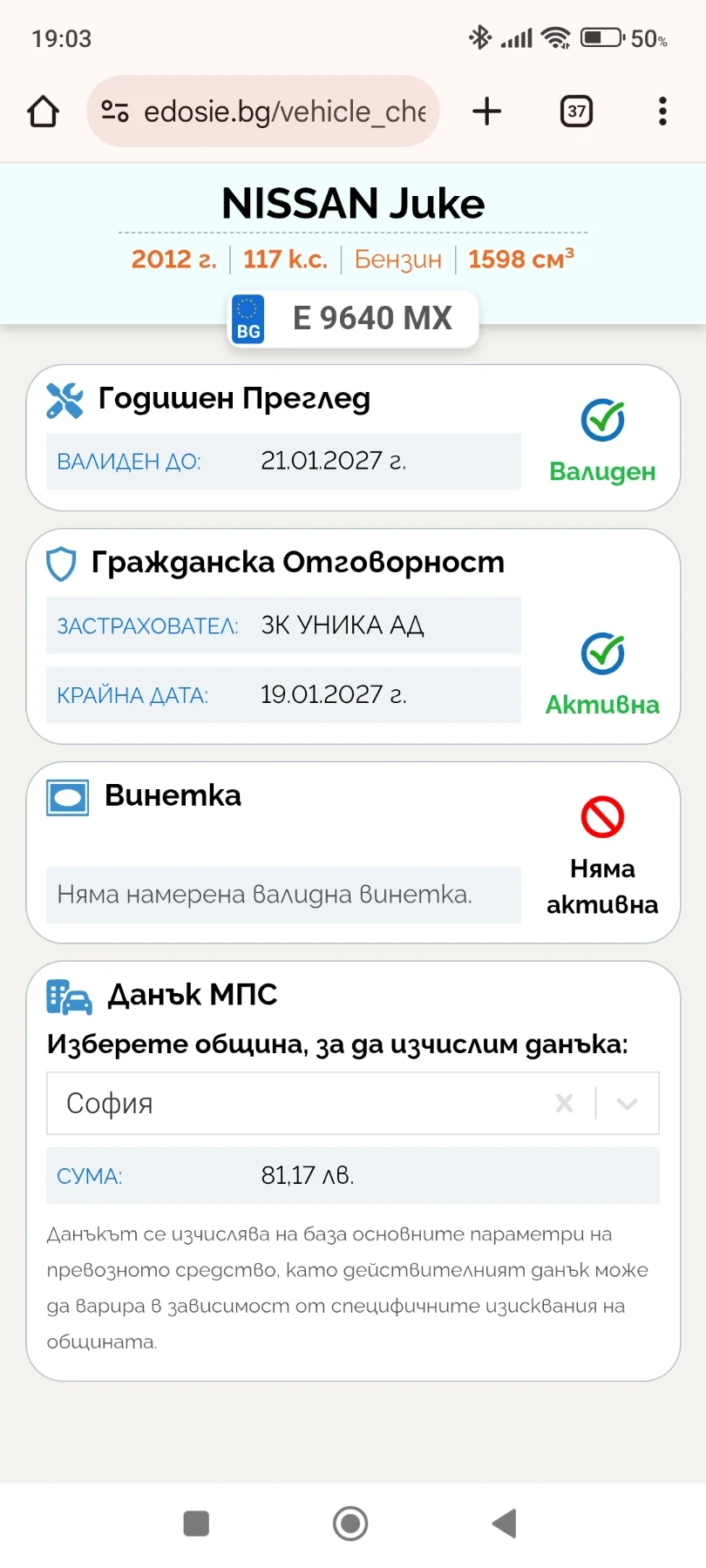View site info icon in address bar
Image resolution: width=706 pixels, height=1568 pixels.
tap(115, 112)
